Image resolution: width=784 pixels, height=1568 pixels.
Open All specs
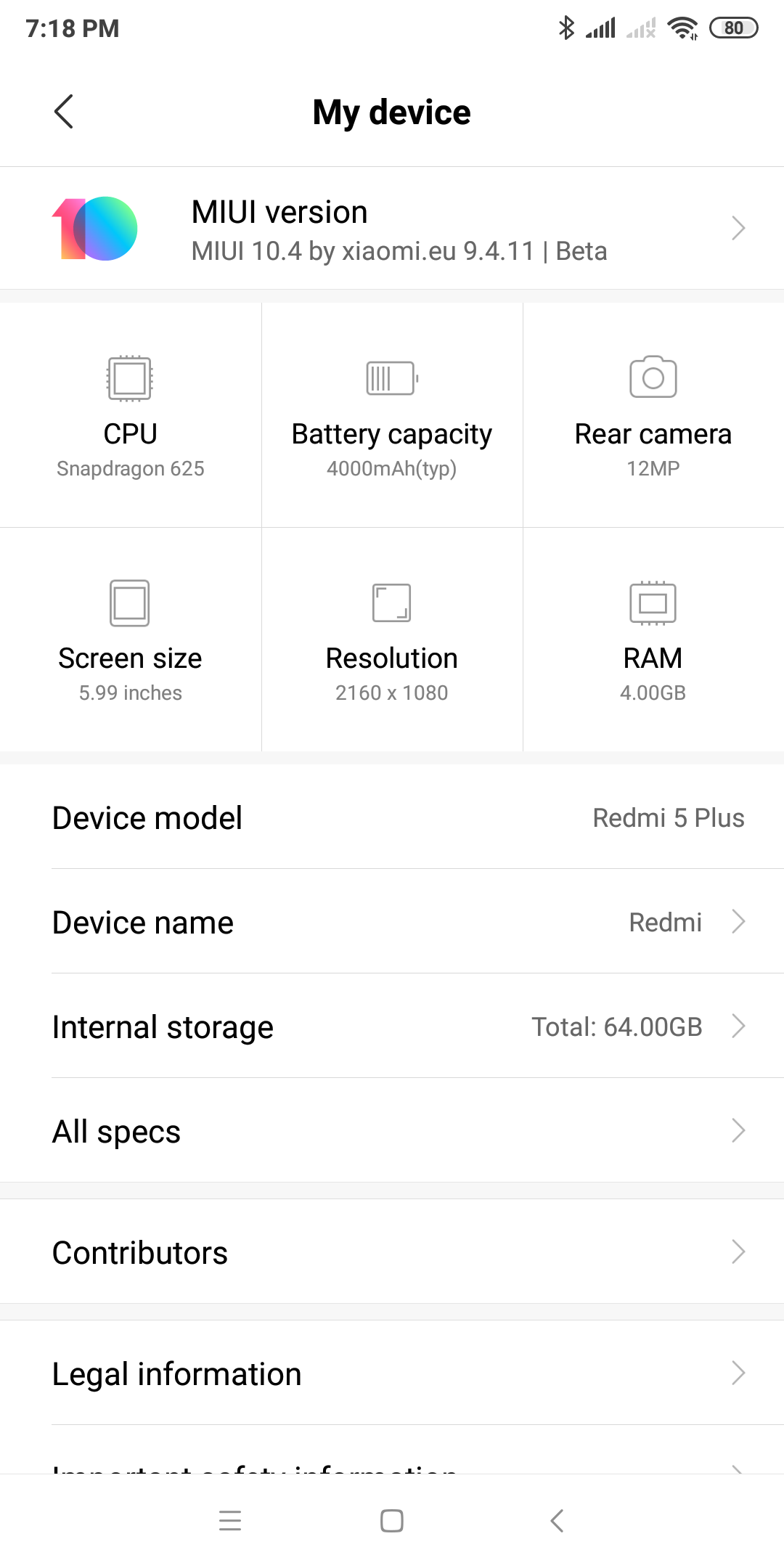pyautogui.click(x=392, y=1131)
